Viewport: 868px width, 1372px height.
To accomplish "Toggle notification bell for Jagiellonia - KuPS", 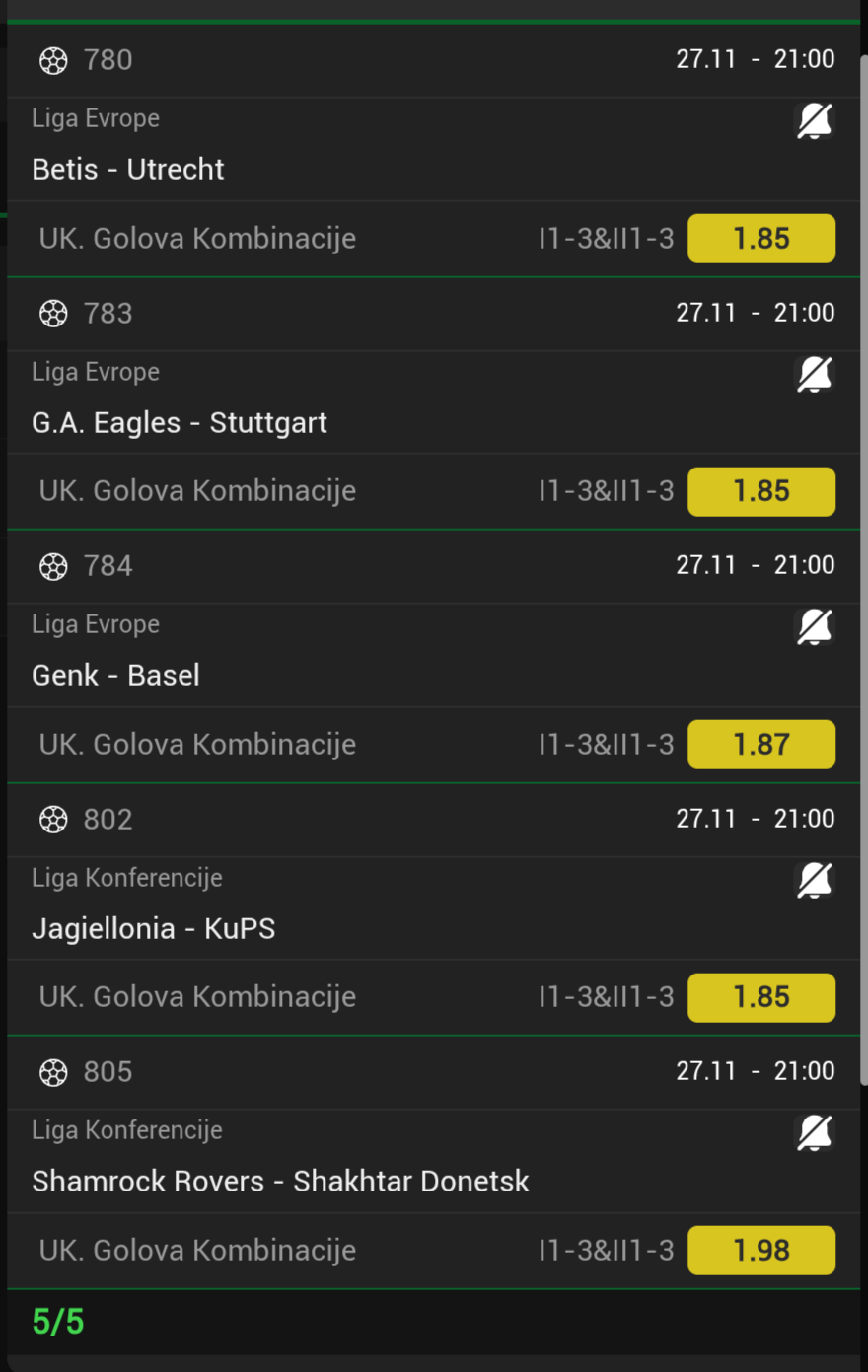I will [814, 881].
